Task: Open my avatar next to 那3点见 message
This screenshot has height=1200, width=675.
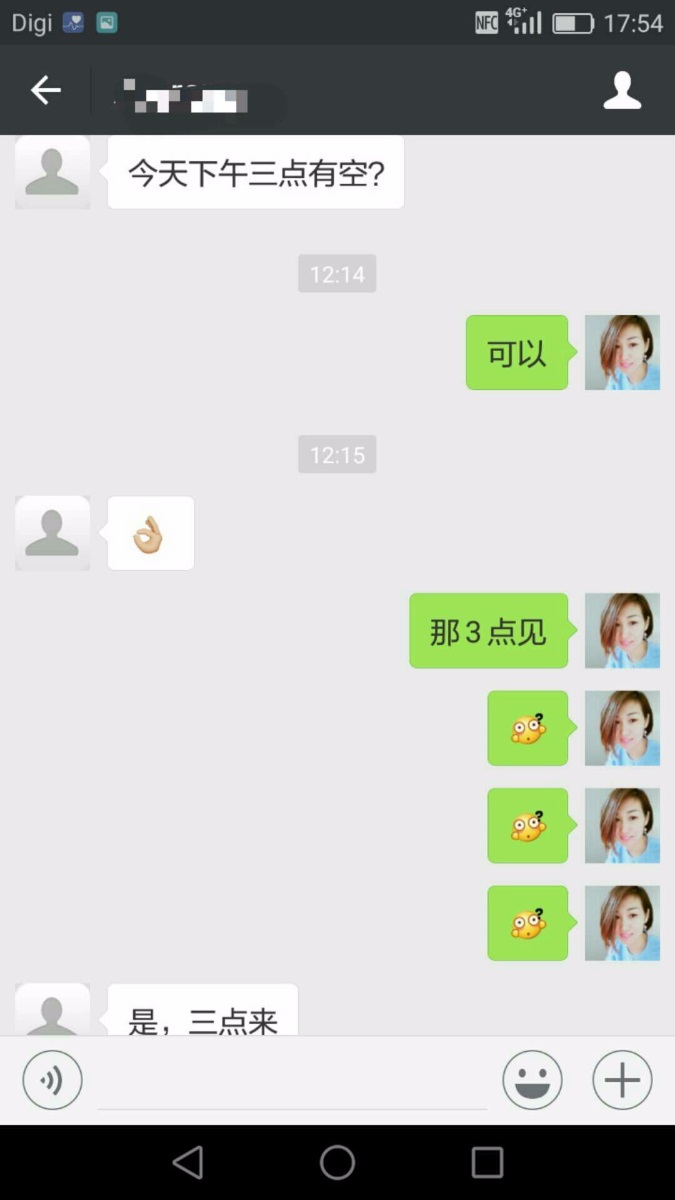Action: [622, 630]
